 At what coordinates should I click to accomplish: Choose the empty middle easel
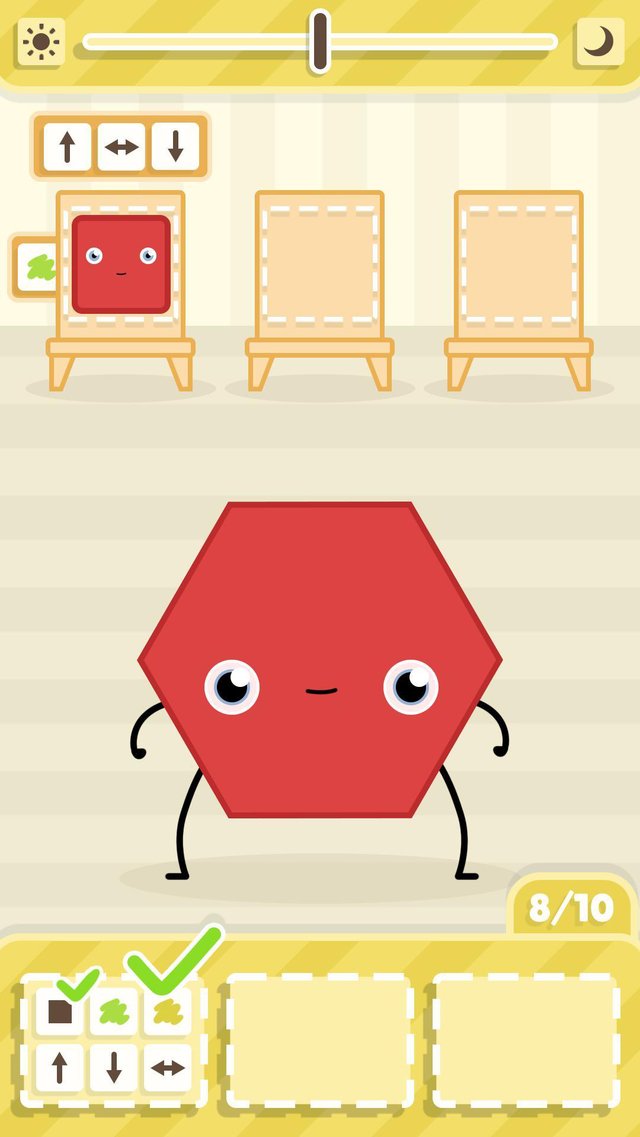320,265
